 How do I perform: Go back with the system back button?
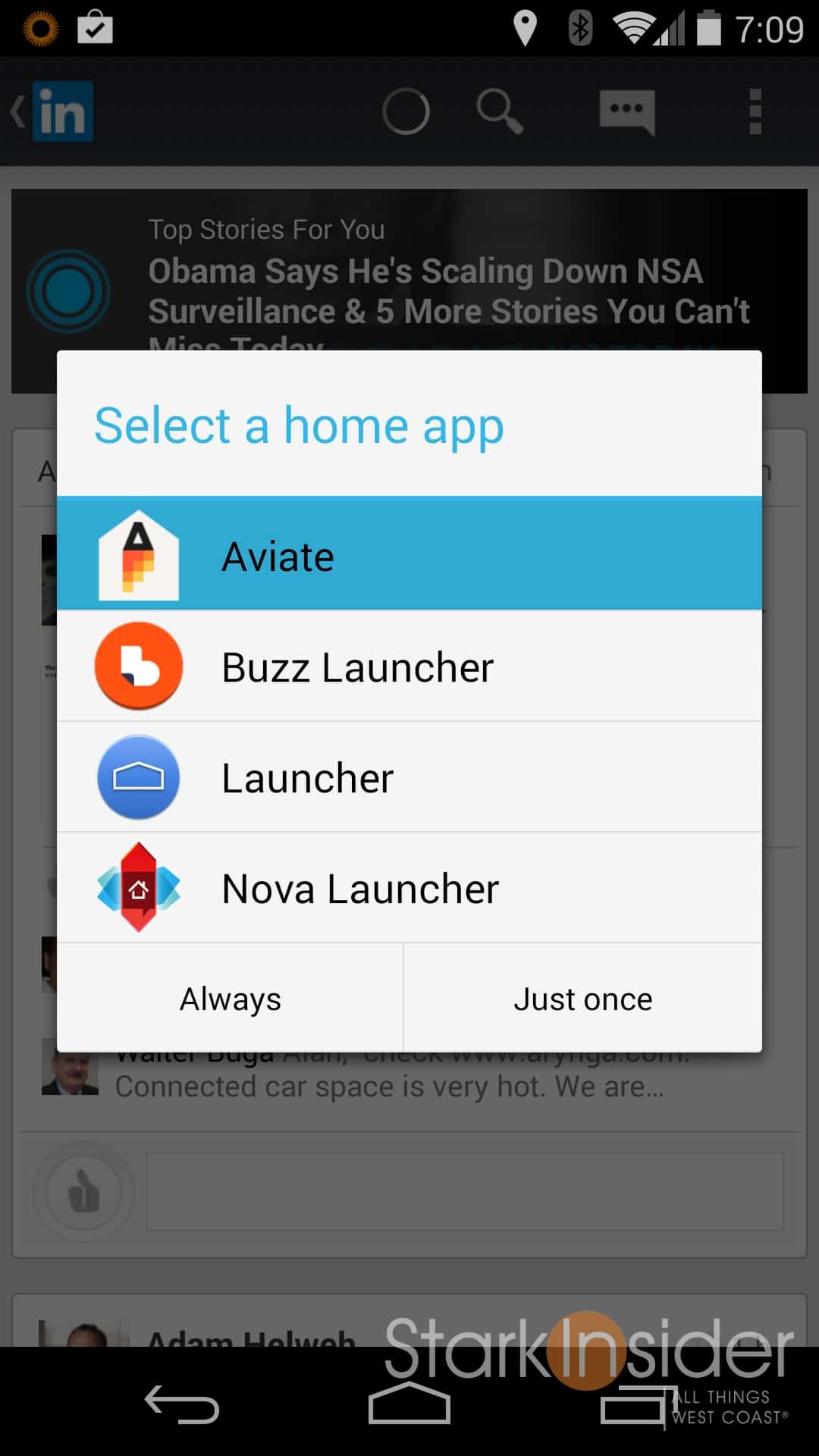182,1404
